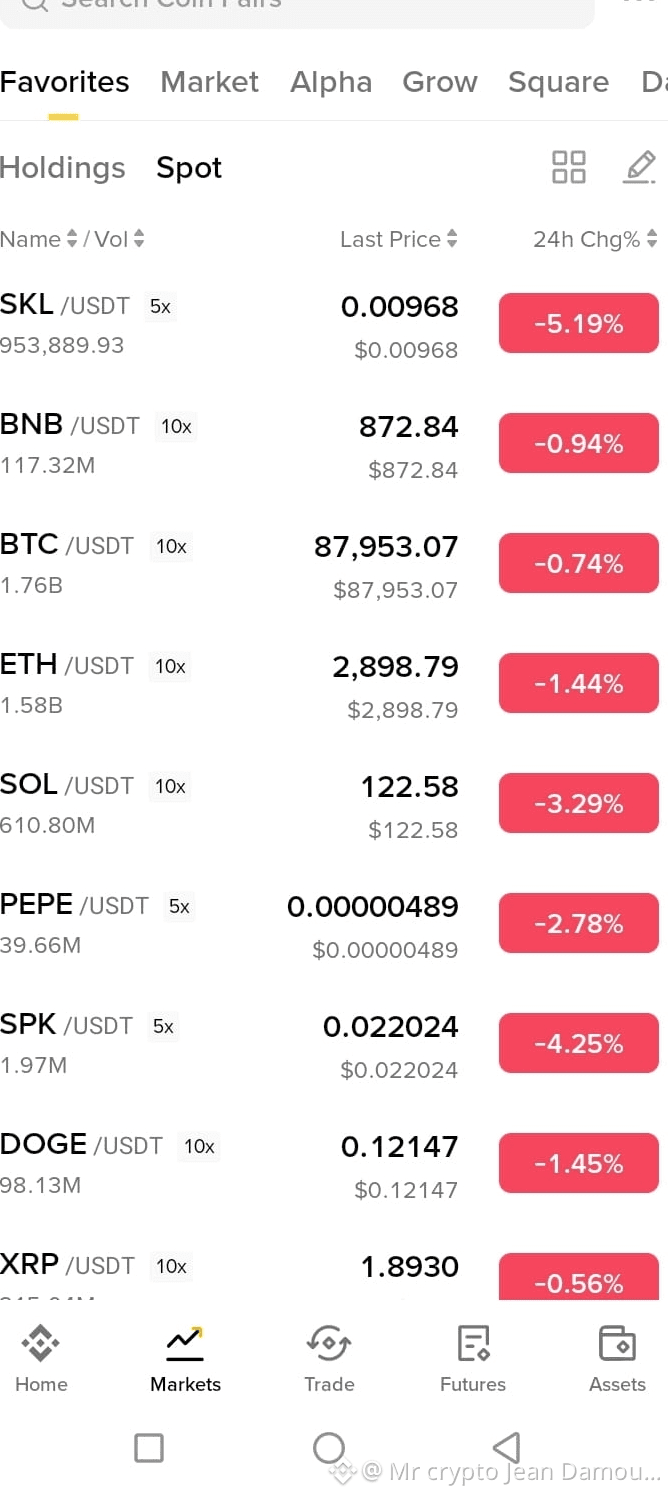Show the Holdings list
The image size is (668, 1496).
tap(63, 168)
